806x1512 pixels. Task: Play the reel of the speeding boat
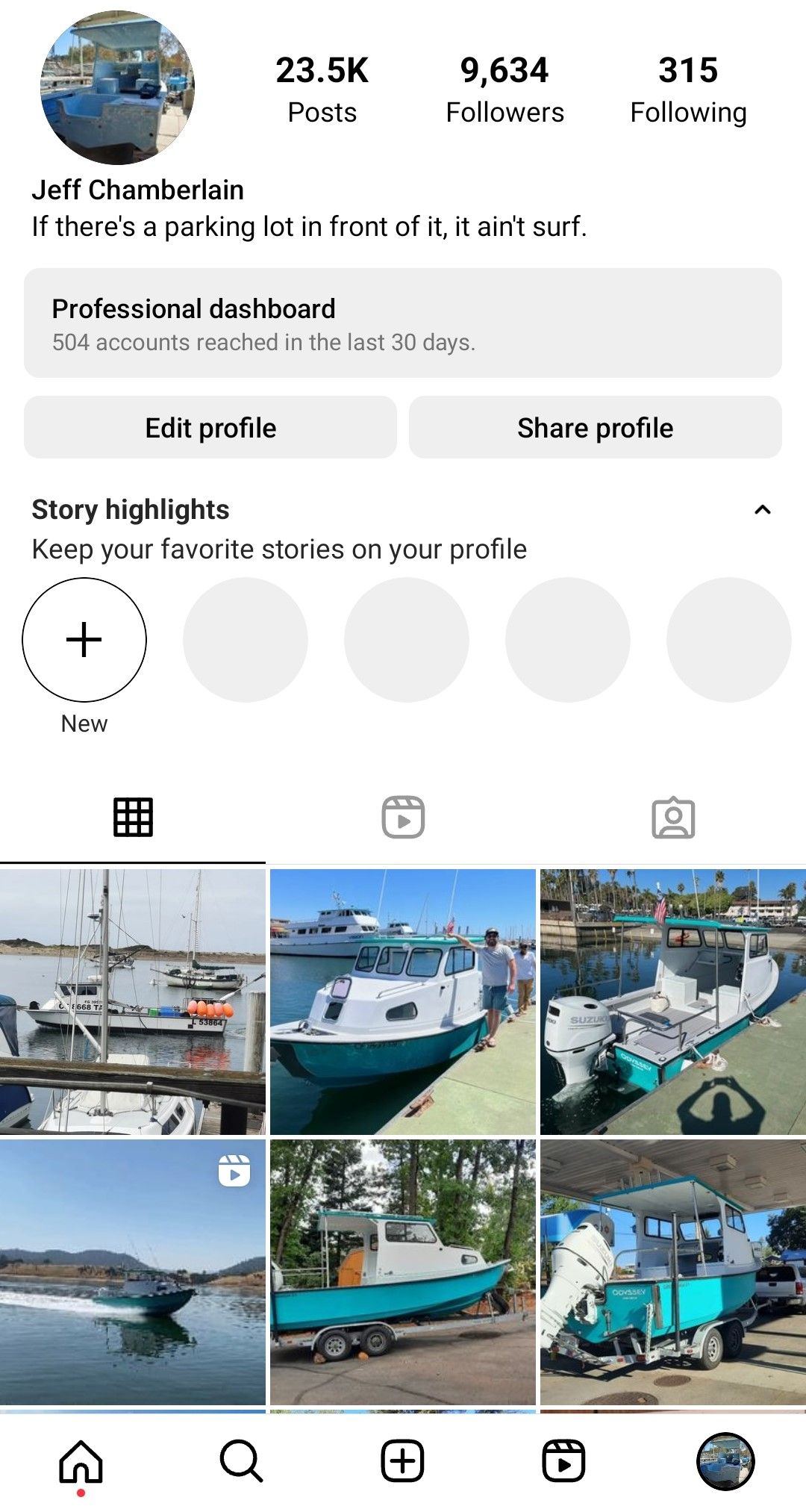point(133,1272)
